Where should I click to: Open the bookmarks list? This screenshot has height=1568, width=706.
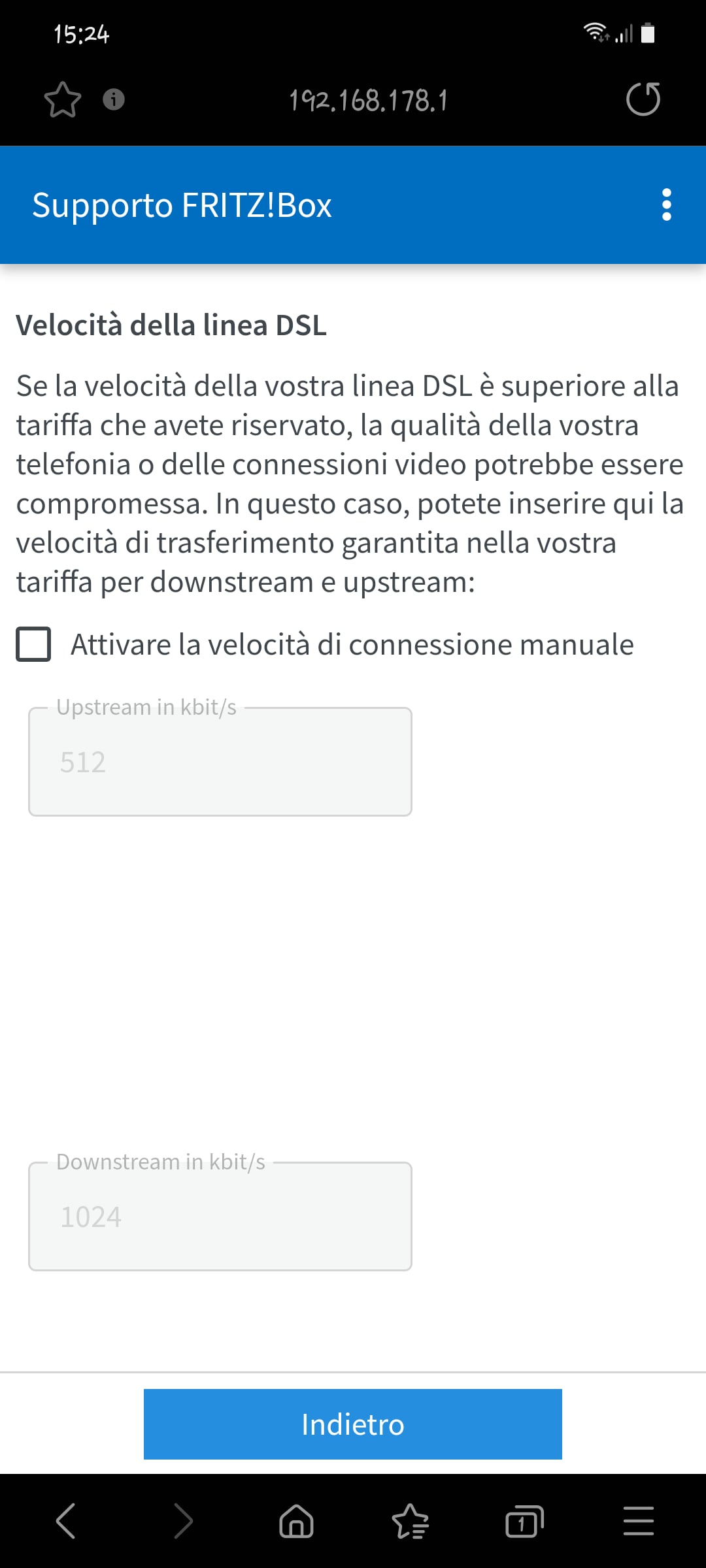[x=411, y=1521]
